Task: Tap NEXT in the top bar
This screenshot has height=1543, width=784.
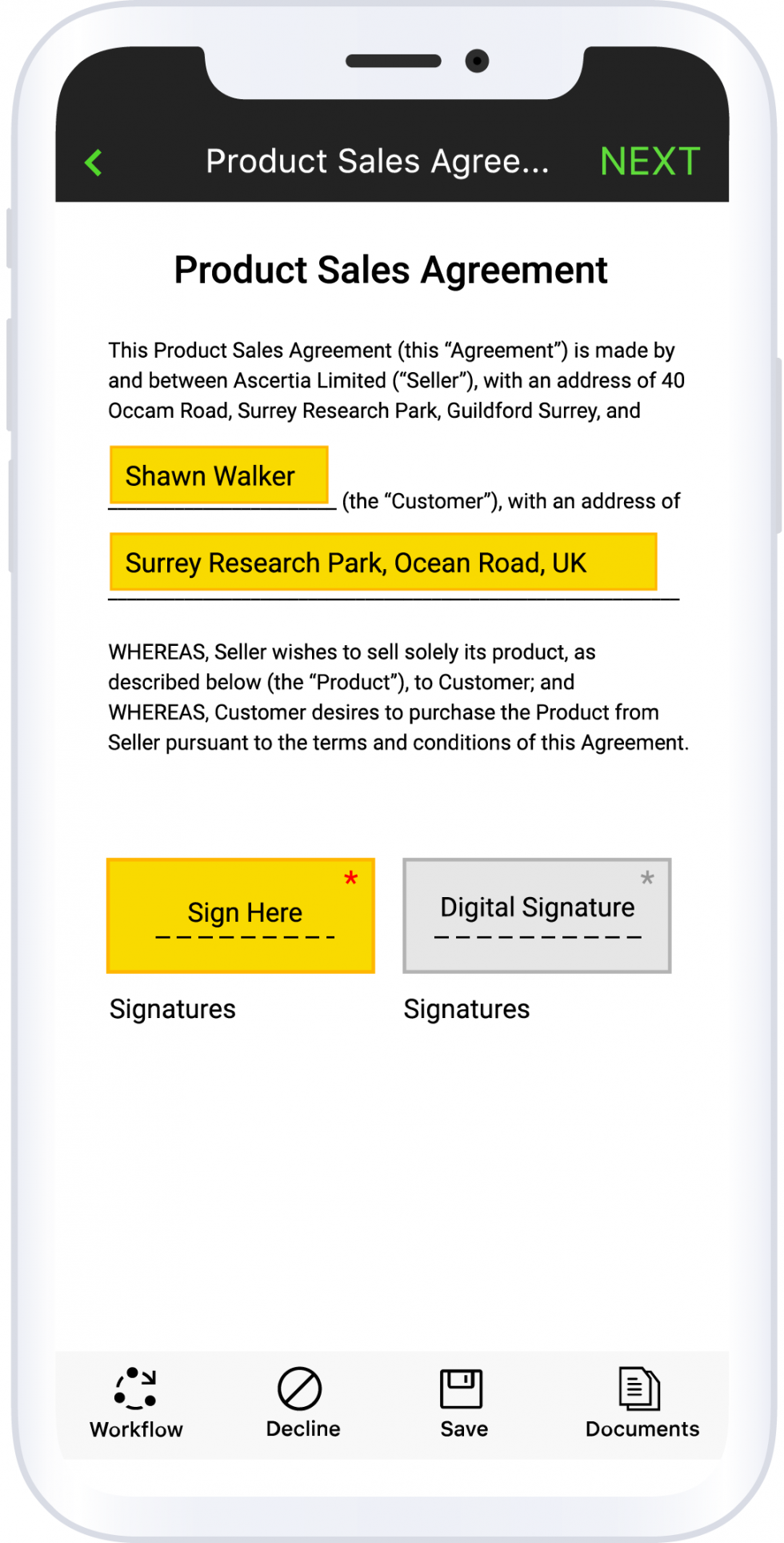Action: pos(650,161)
